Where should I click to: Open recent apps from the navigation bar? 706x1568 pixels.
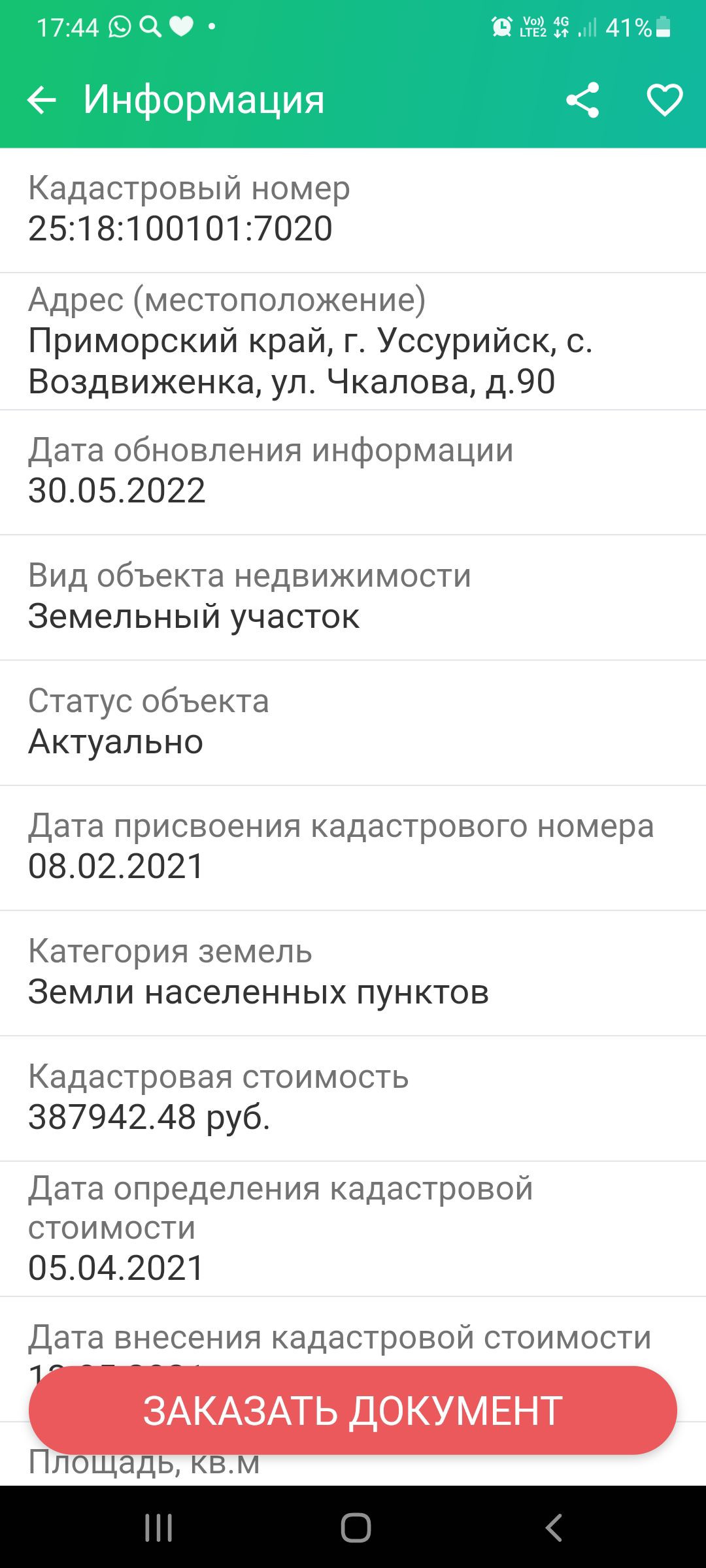point(158,1527)
